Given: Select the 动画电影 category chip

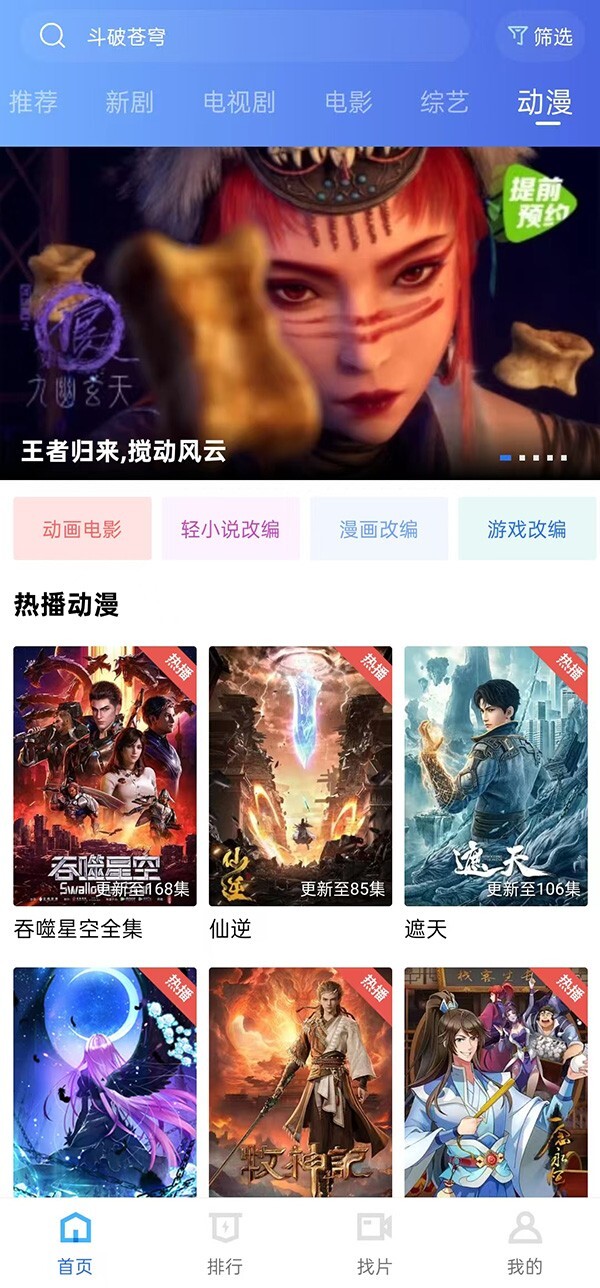Looking at the screenshot, I should point(82,529).
